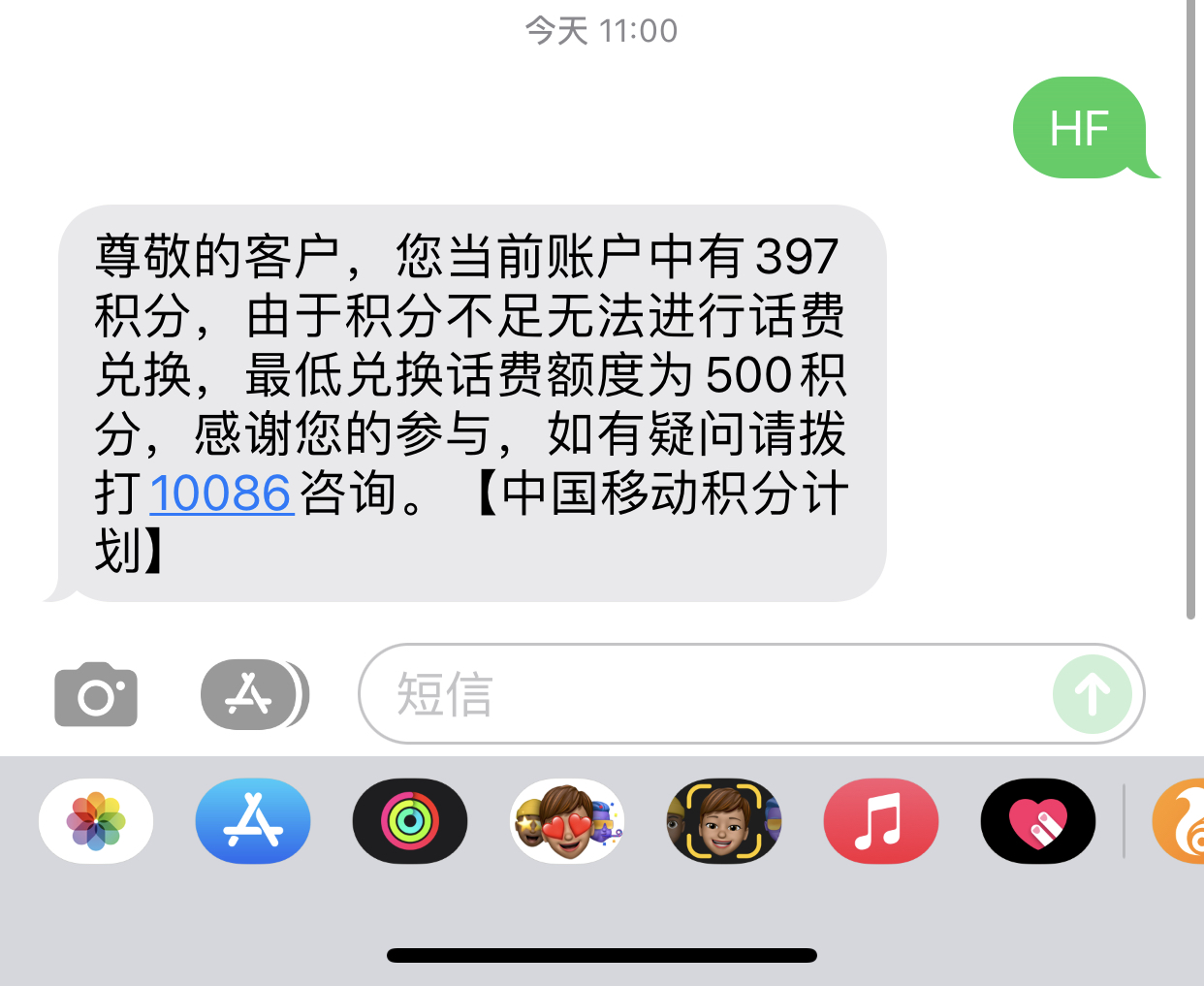Screen dimensions: 1204x986
Task: Toggle the App Store apps drawer button
Action: tap(253, 694)
